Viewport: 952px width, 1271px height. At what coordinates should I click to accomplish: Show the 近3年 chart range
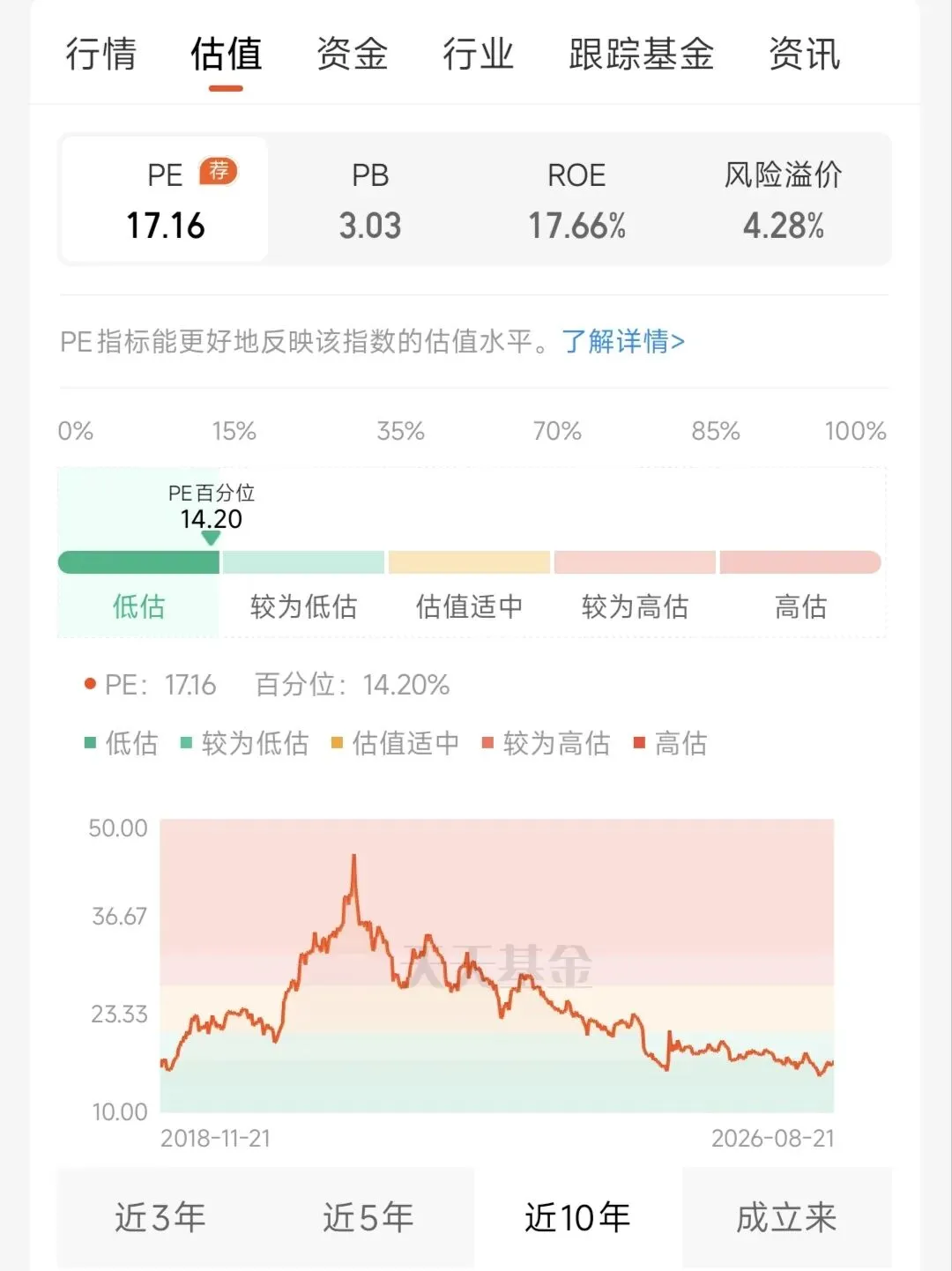pos(160,1217)
